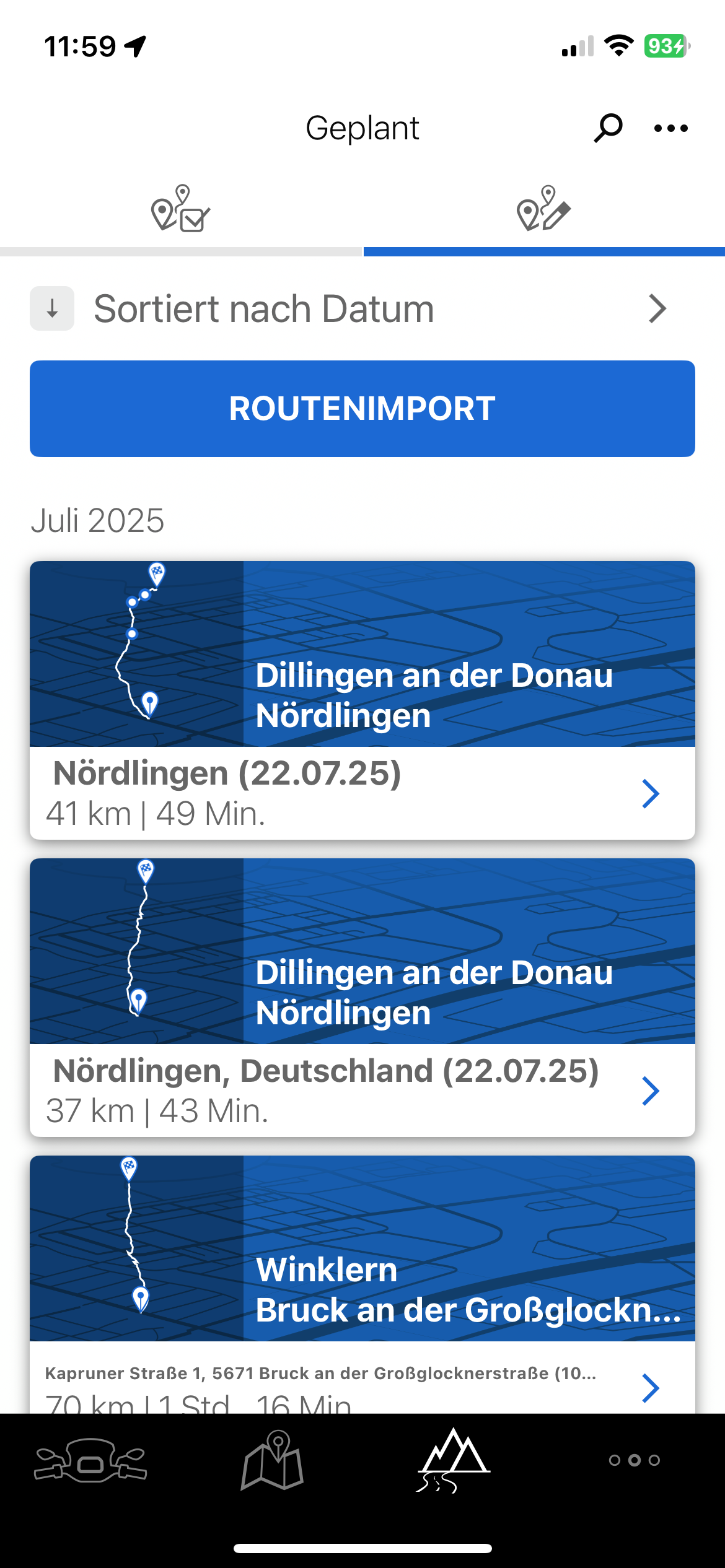Switch to the map navigation tab
The height and width of the screenshot is (1568, 725).
pyautogui.click(x=272, y=1460)
